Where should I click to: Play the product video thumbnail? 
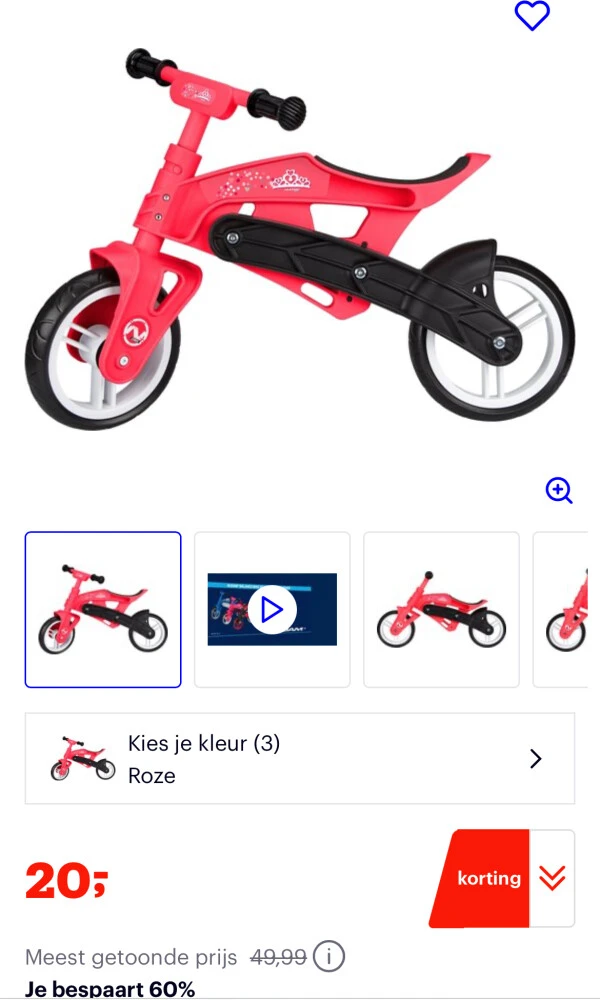coord(272,609)
